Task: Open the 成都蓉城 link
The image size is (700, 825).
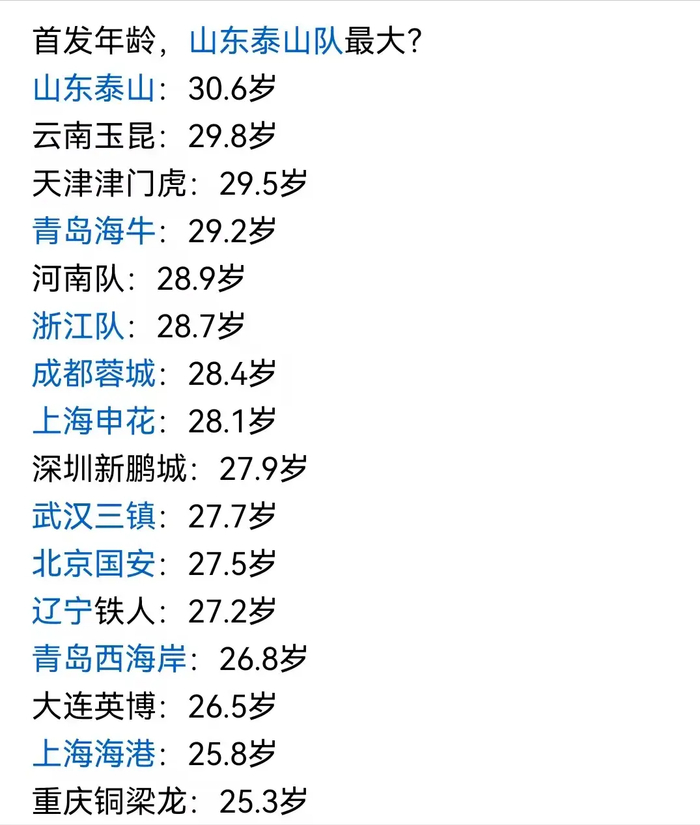Action: click(x=94, y=374)
